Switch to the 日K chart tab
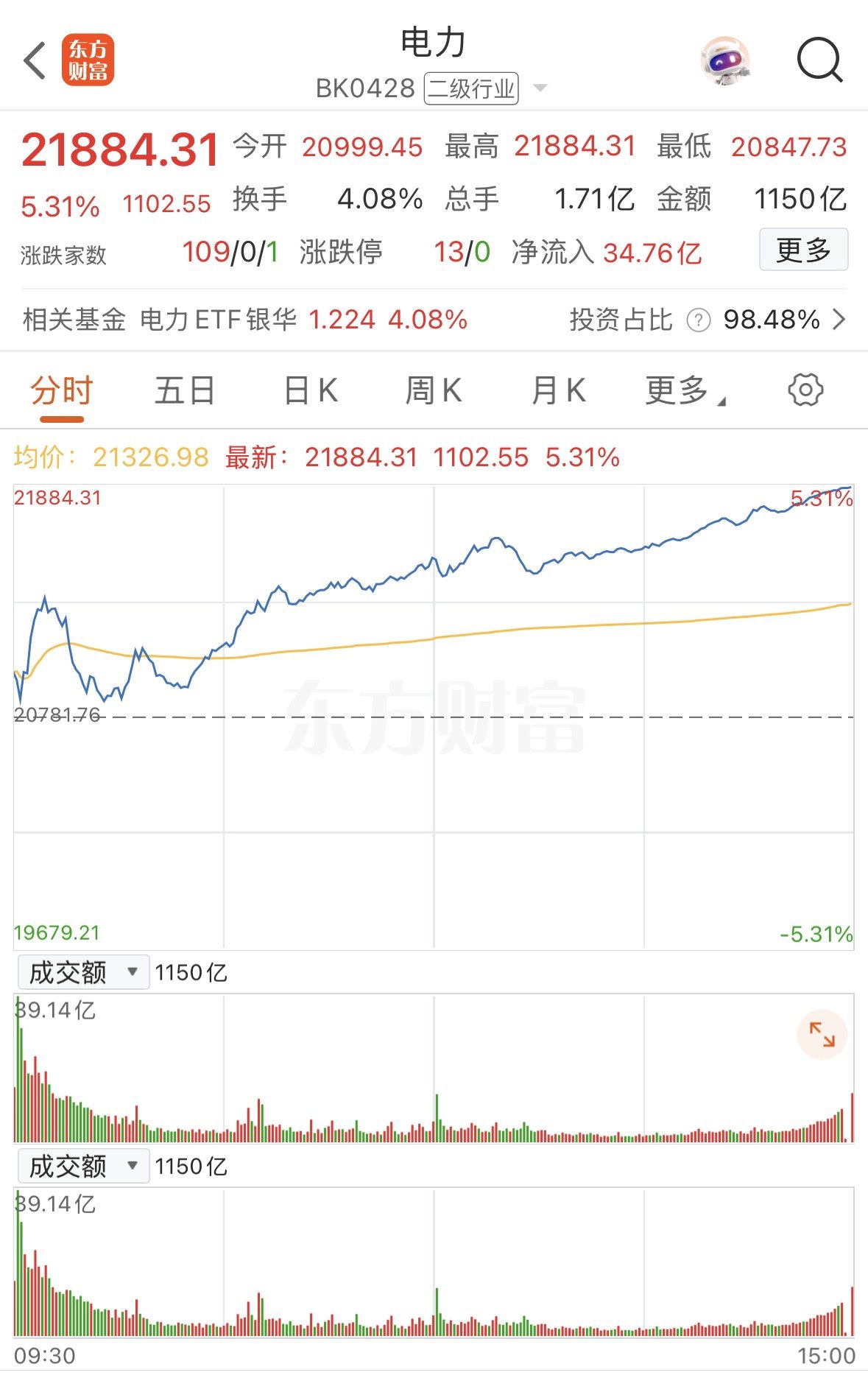This screenshot has width=868, height=1392. click(x=311, y=390)
